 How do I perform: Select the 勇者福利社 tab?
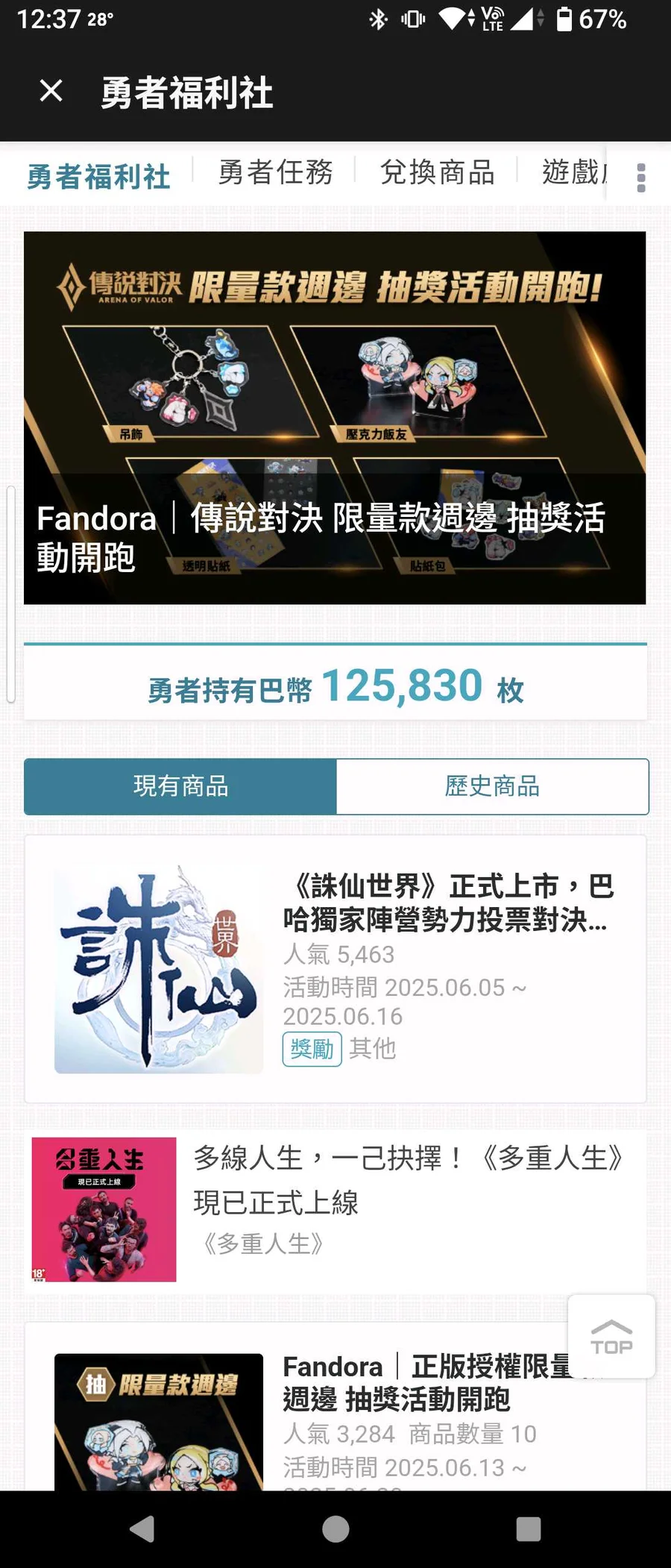coord(98,177)
